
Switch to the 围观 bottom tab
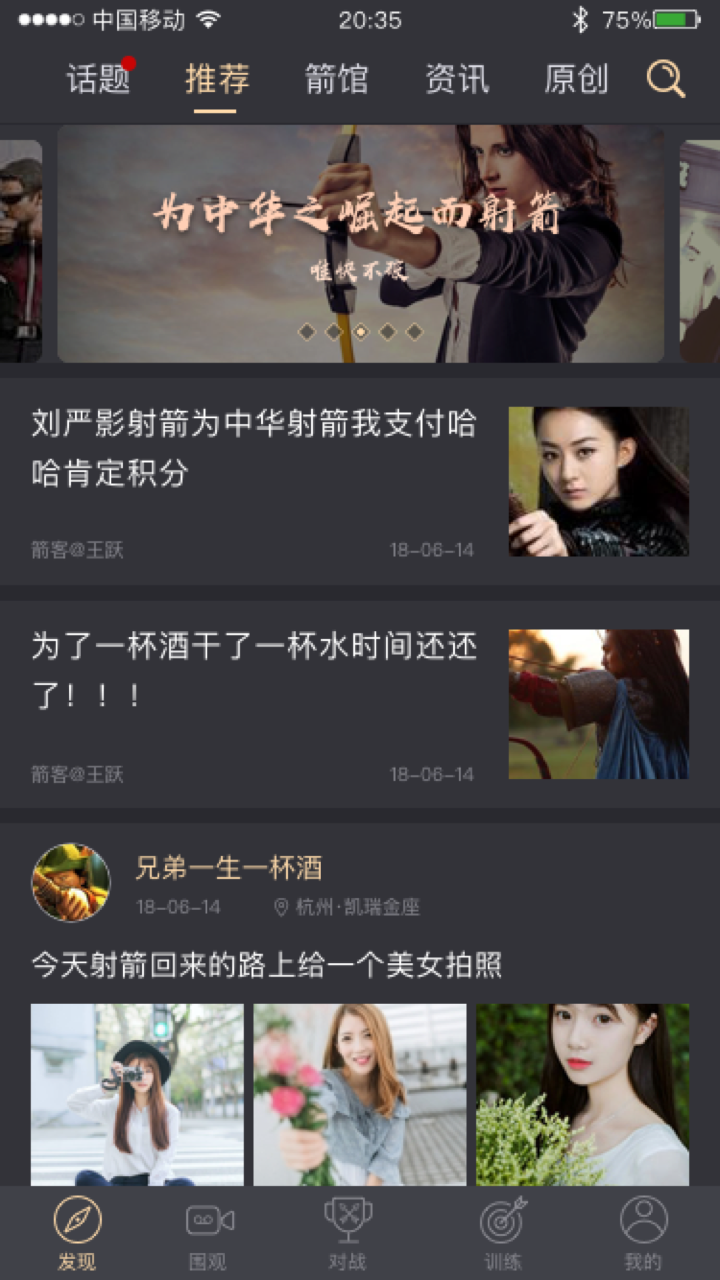[208, 1234]
